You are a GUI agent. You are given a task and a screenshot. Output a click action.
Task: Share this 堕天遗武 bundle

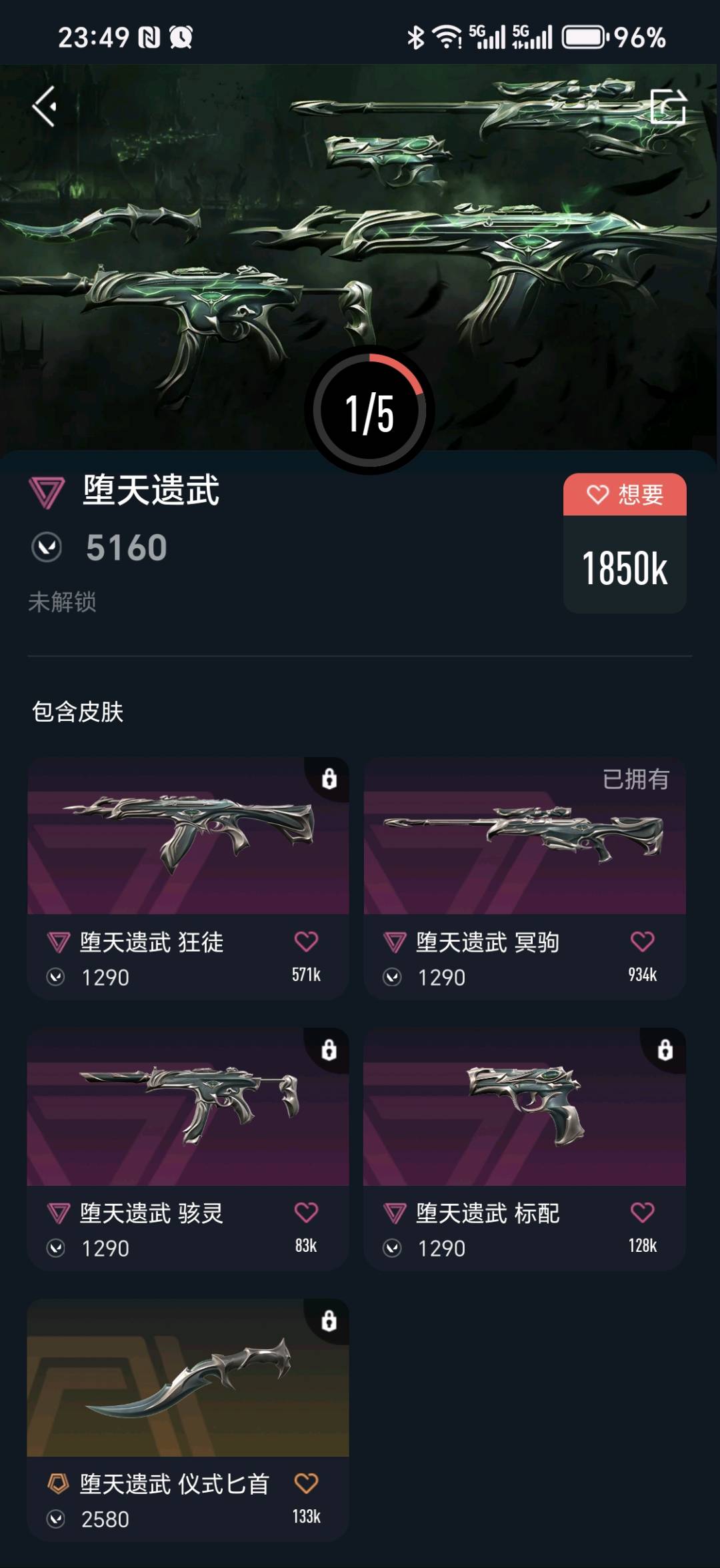667,107
